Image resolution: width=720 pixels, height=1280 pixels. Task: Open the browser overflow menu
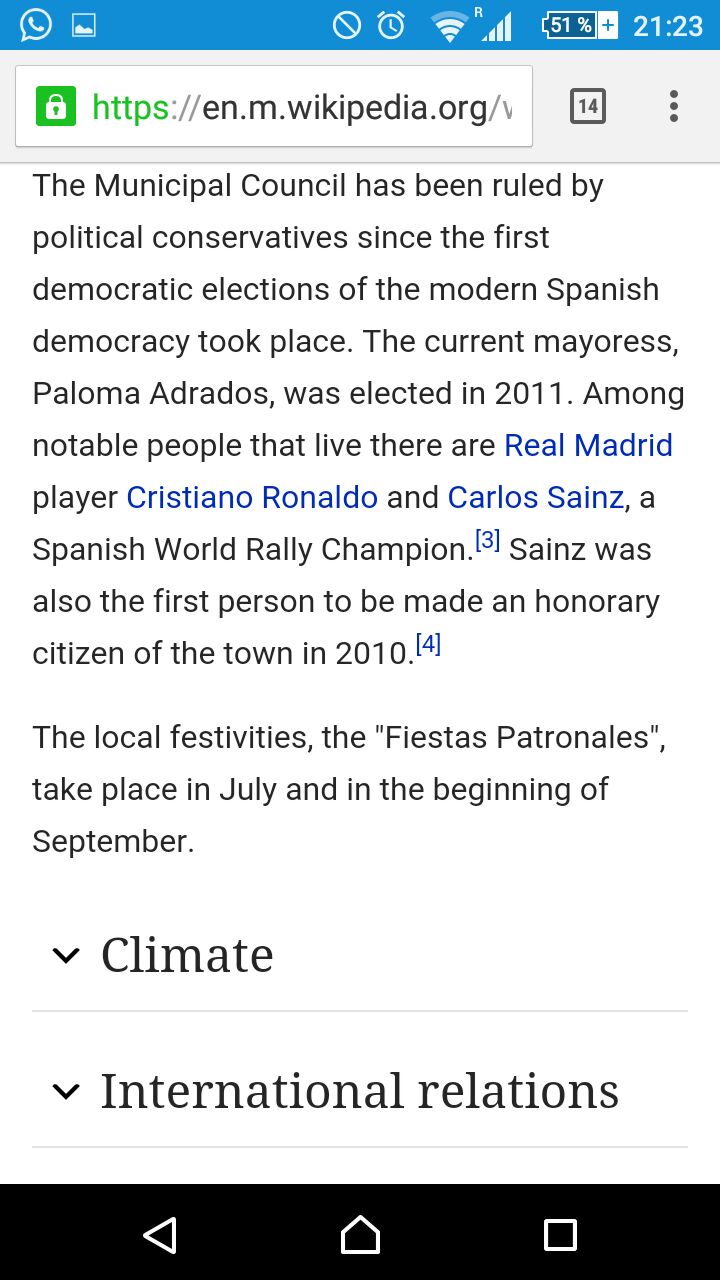coord(674,106)
